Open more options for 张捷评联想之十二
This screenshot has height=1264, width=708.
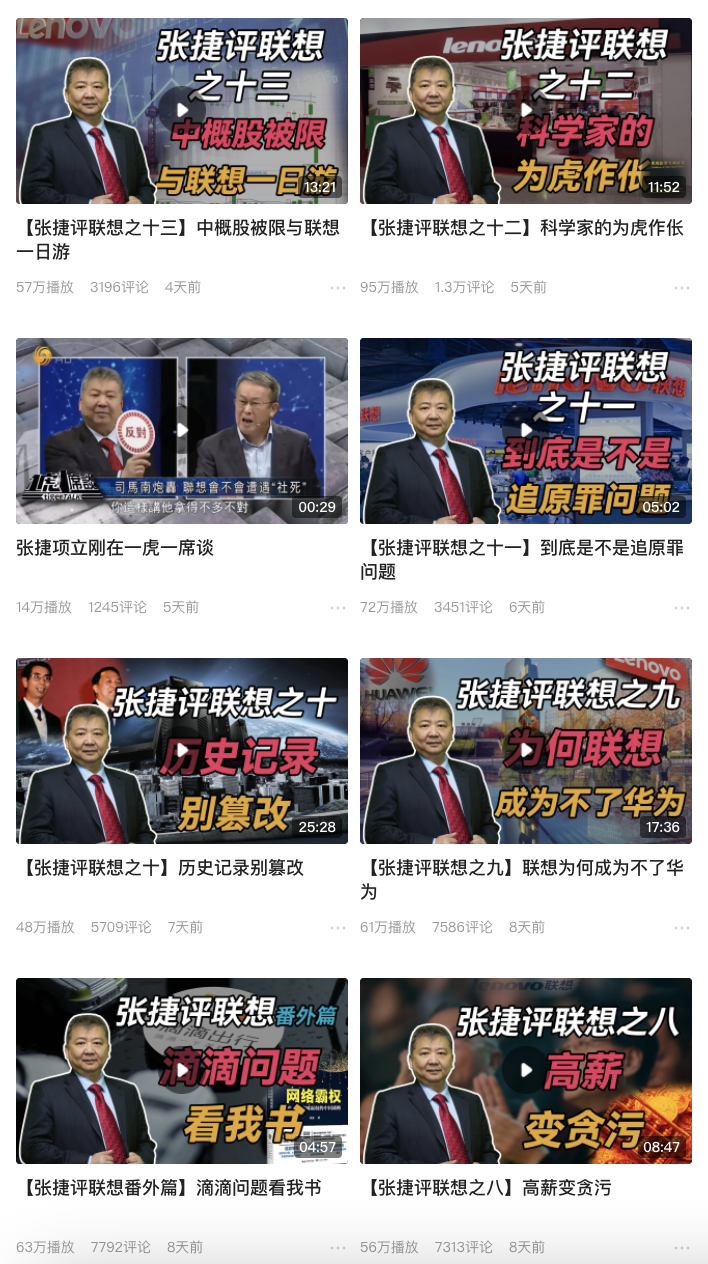pos(682,288)
